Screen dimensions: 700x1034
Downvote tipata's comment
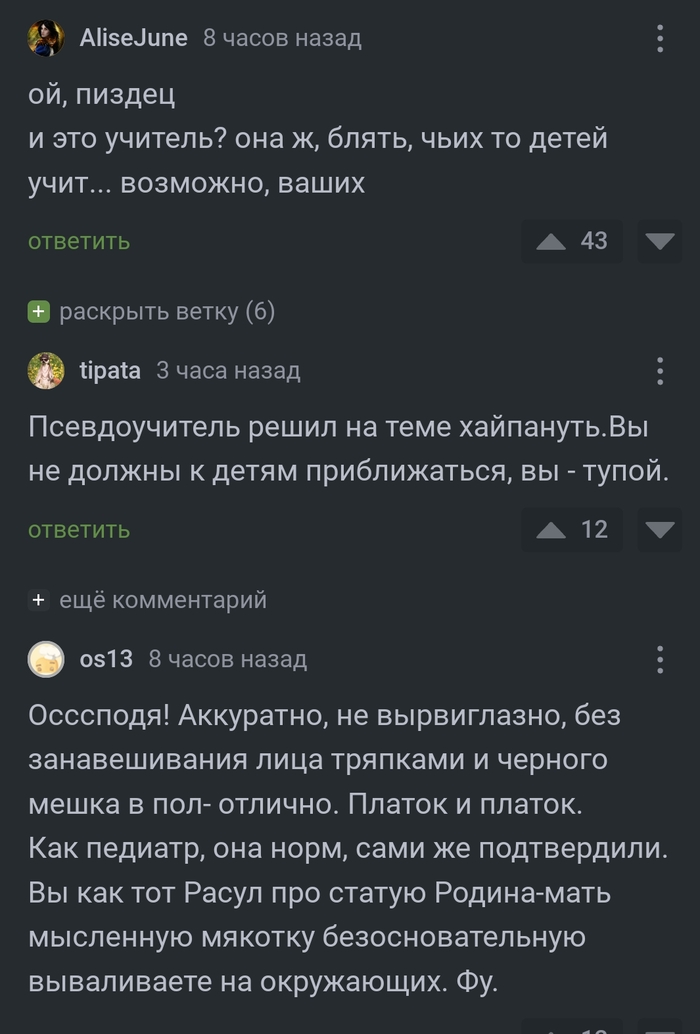coord(659,529)
